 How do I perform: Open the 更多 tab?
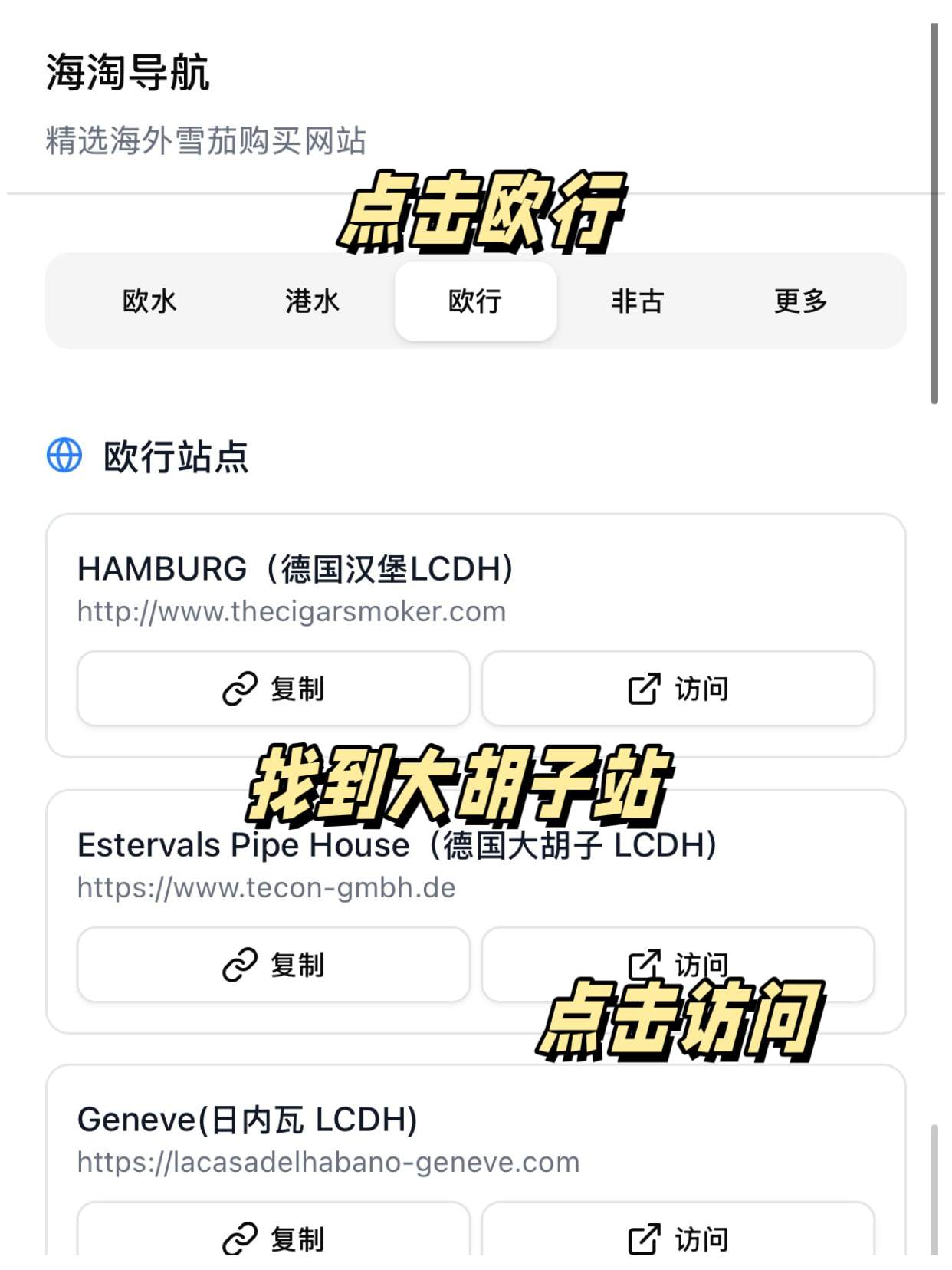point(800,301)
